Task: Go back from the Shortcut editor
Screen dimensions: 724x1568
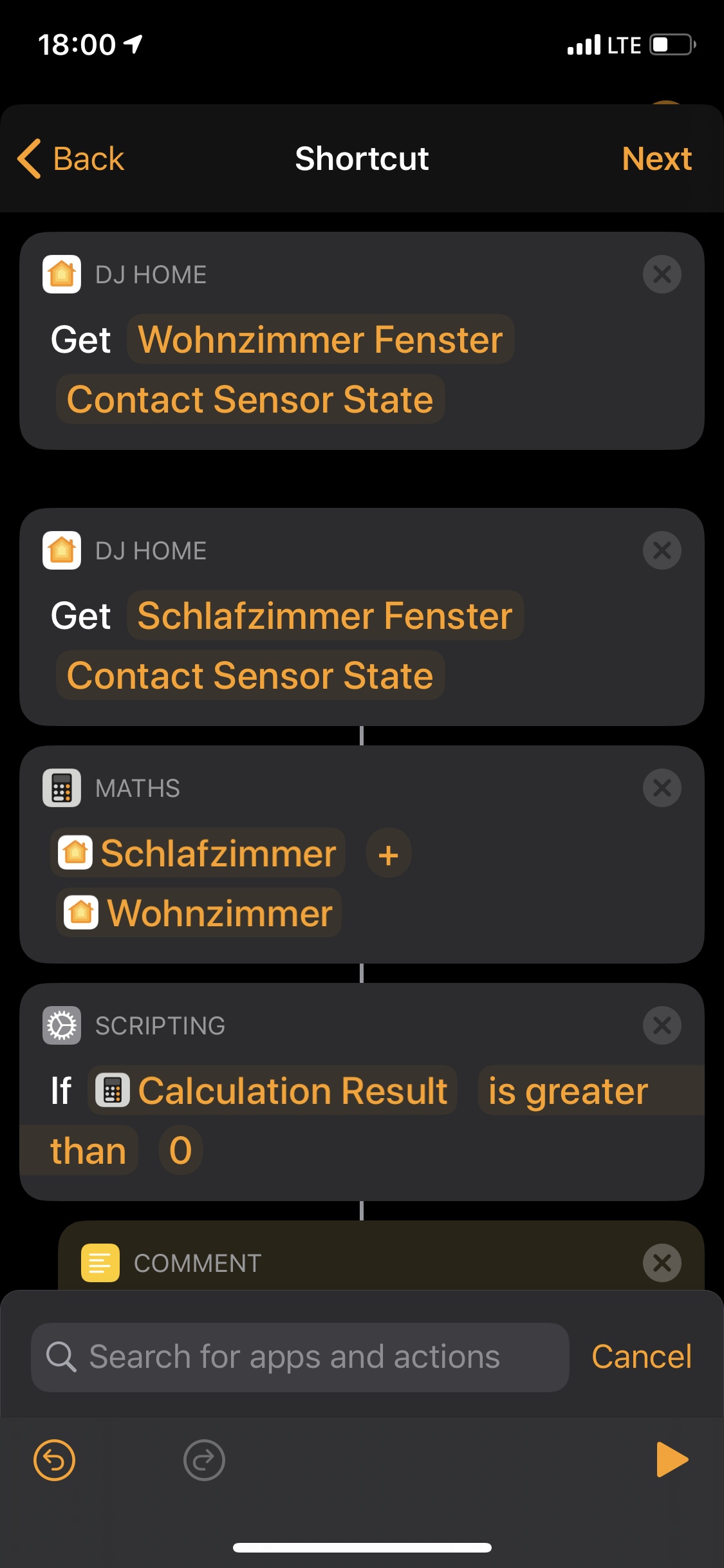Action: (71, 159)
